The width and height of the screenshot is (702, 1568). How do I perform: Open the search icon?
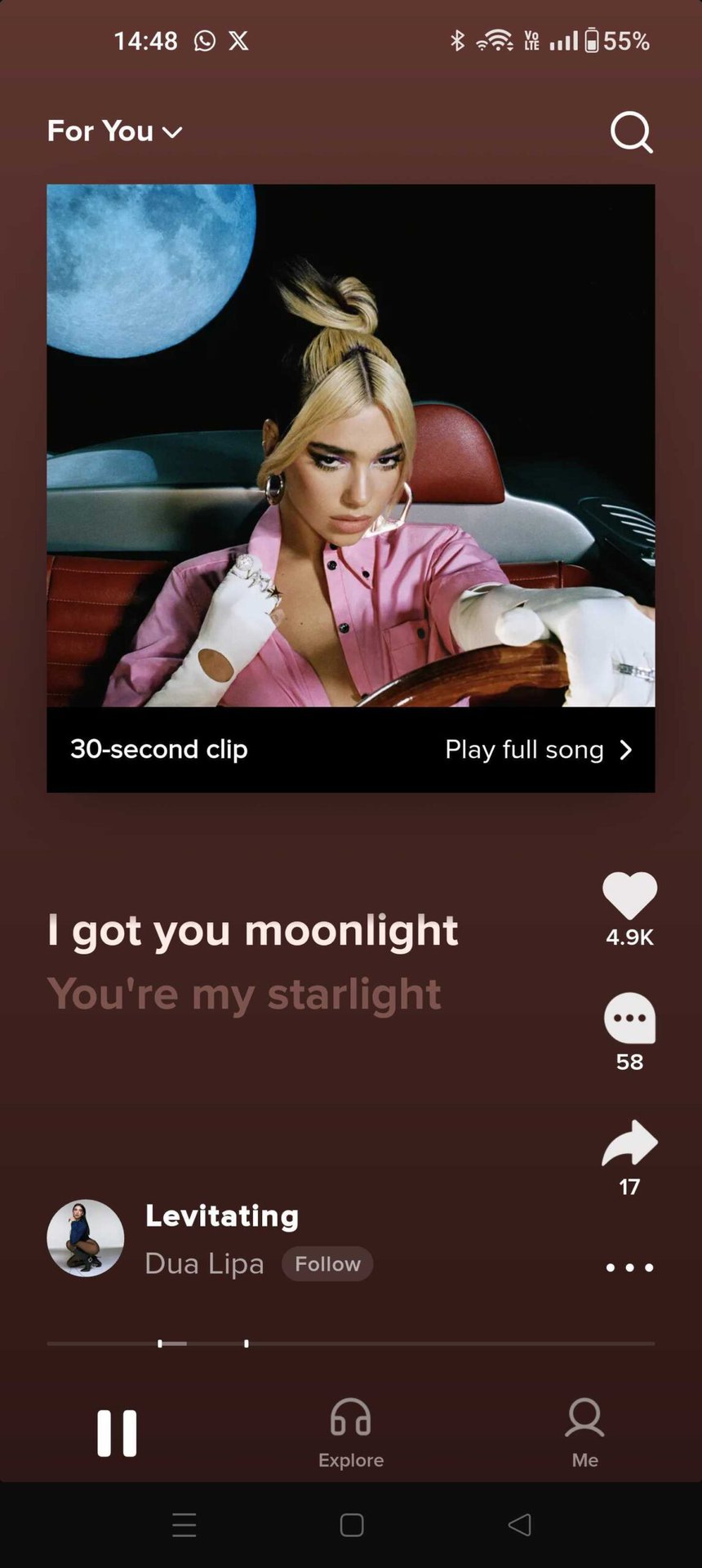click(631, 131)
